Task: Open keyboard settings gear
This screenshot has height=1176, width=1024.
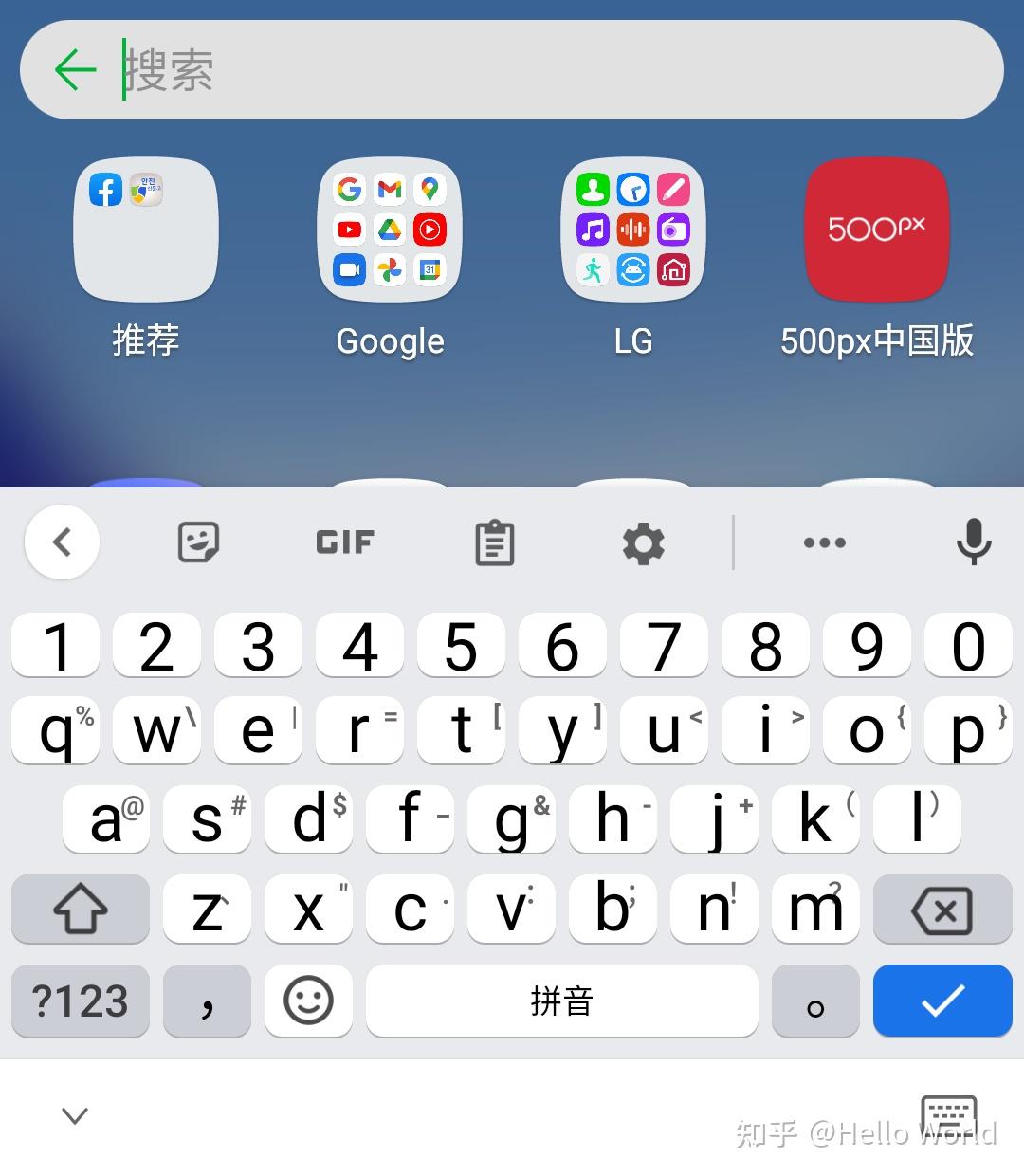Action: pyautogui.click(x=644, y=543)
